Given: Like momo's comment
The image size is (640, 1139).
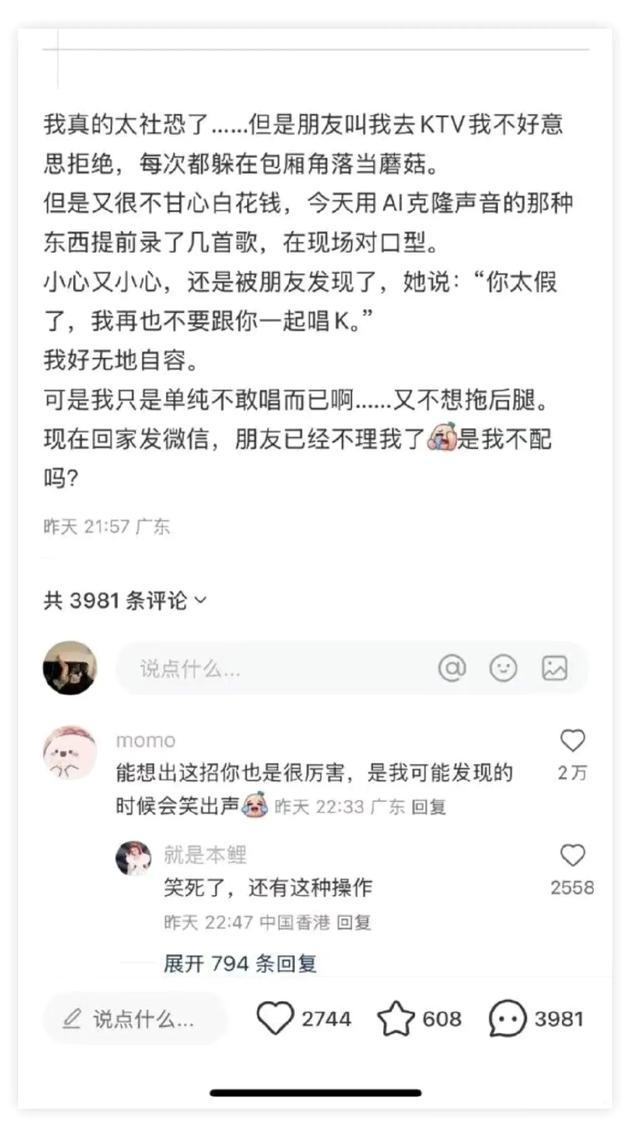Looking at the screenshot, I should [572, 741].
